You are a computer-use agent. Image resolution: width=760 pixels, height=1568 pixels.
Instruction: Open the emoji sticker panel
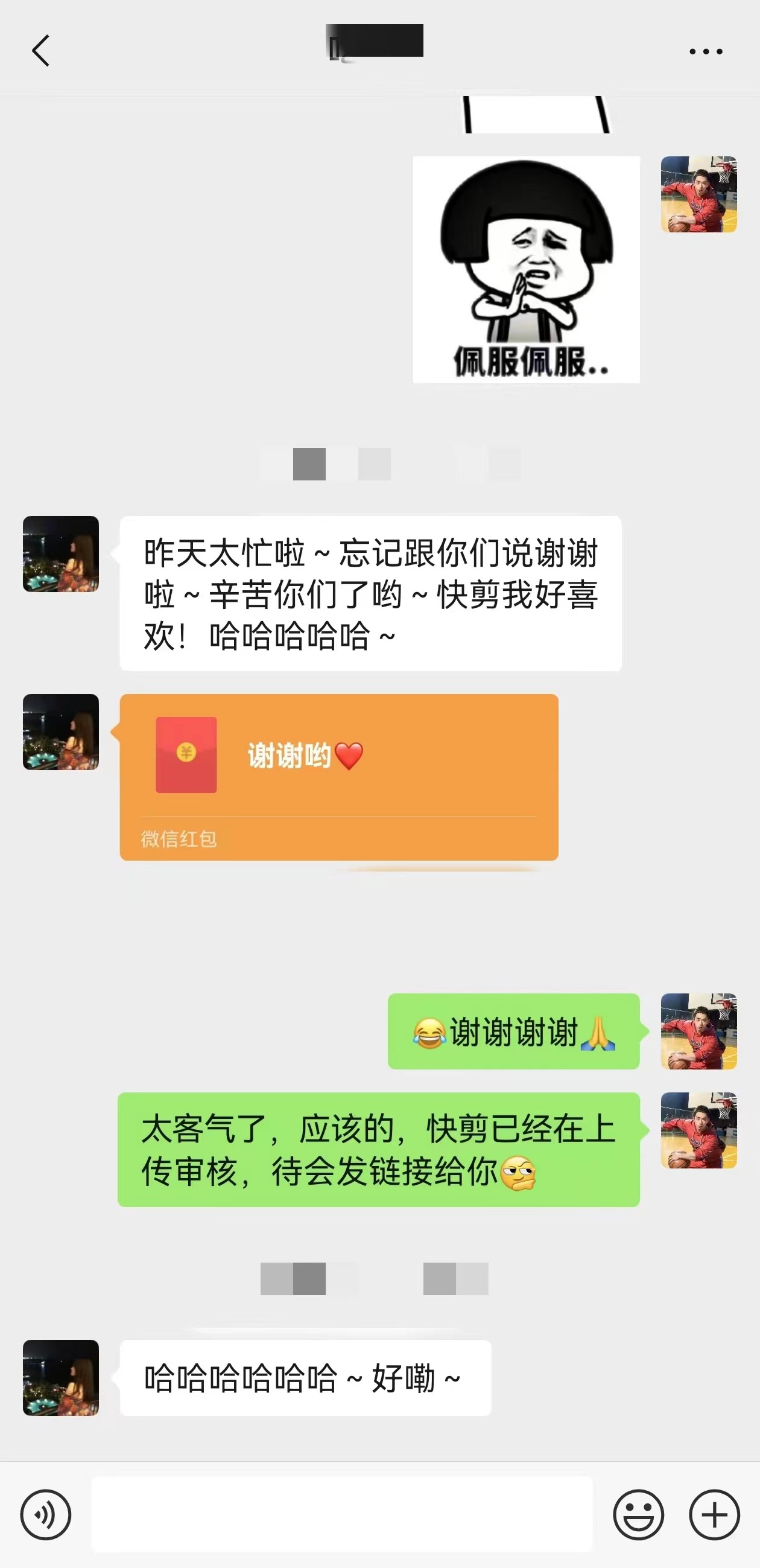click(x=638, y=1514)
